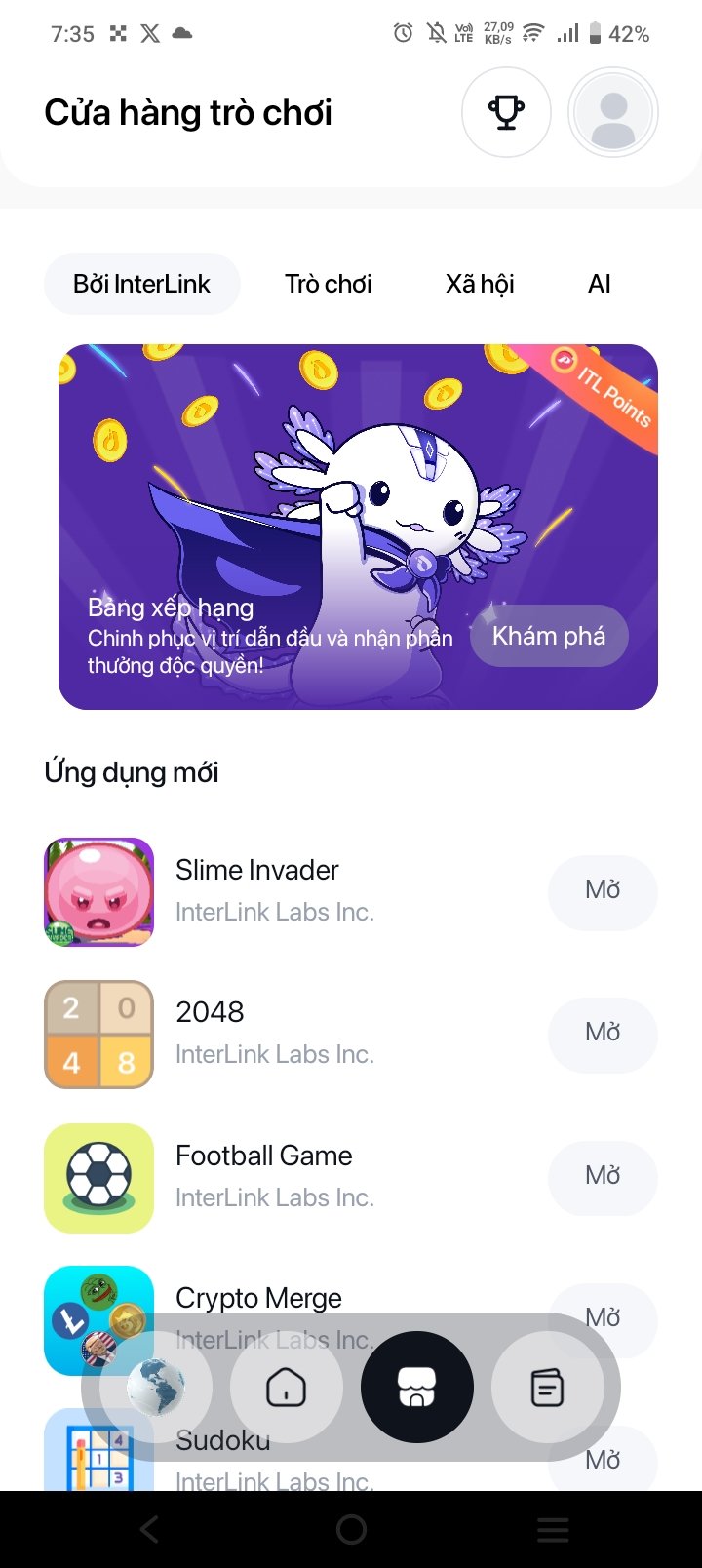
Task: Select the store icon in bottom bar
Action: 416,1388
